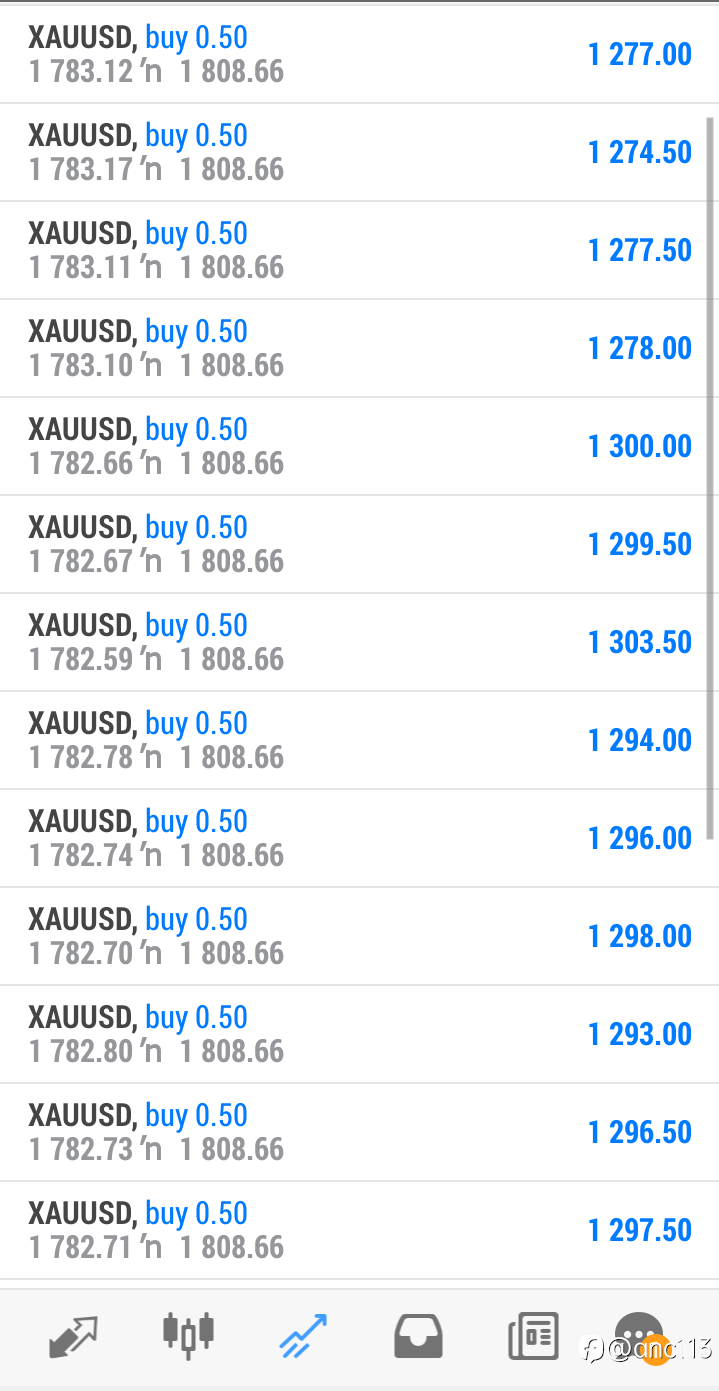Open the XAUUSD position opened at 1 783.12
Viewport: 719px width, 1391px height.
pyautogui.click(x=359, y=54)
